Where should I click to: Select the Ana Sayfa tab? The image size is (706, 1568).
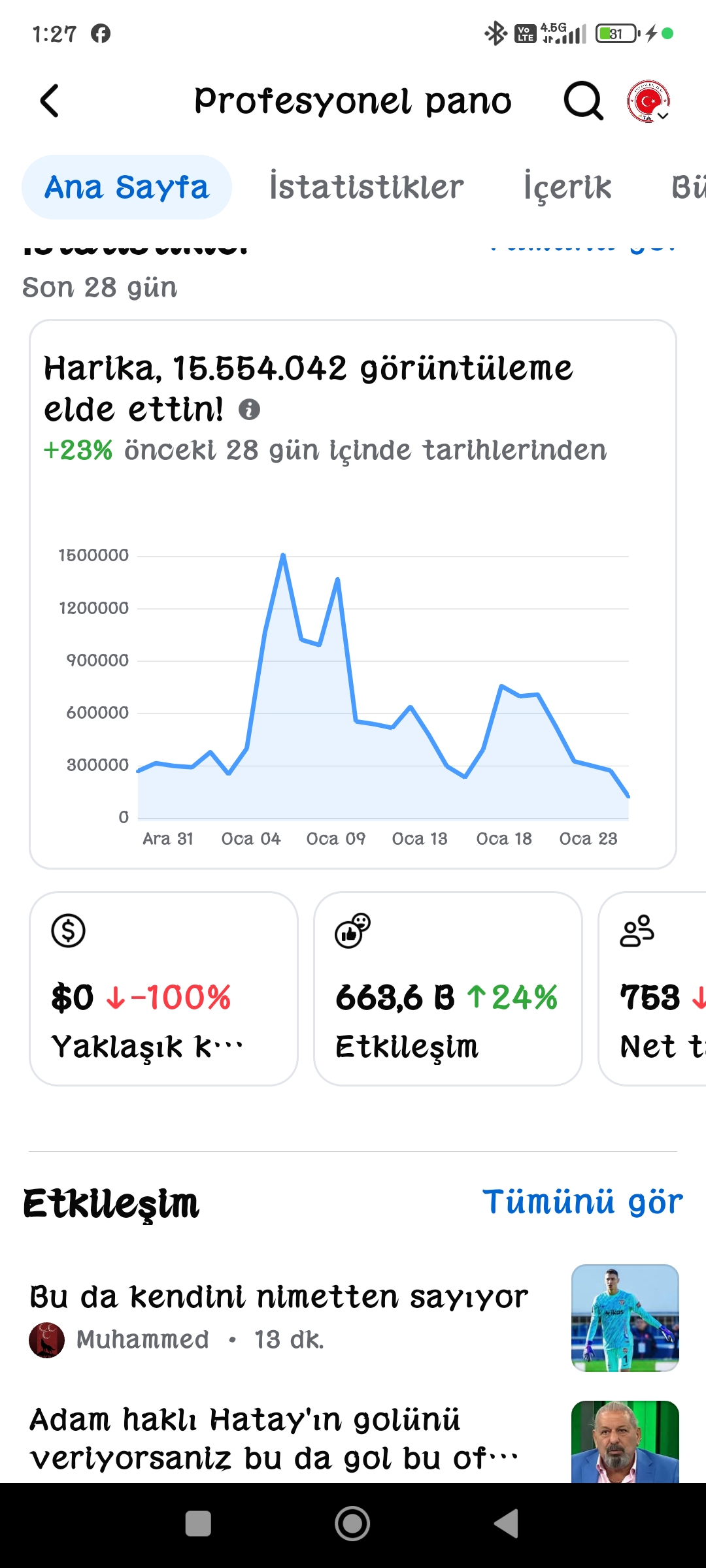click(x=127, y=187)
